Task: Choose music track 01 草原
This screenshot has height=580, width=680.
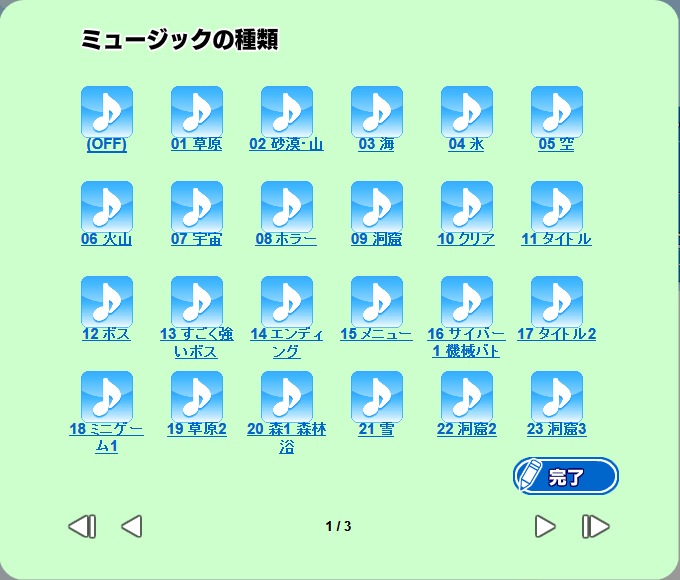Action: point(197,112)
